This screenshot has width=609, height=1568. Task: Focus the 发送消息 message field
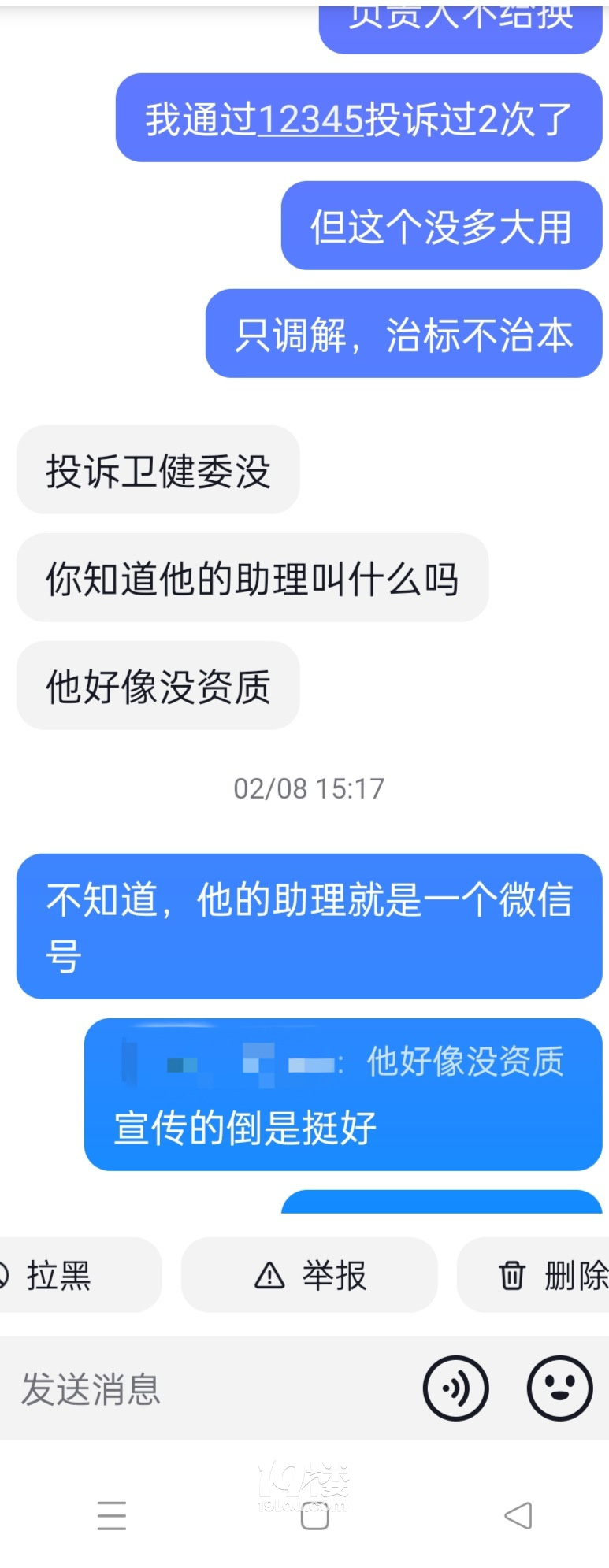[x=205, y=1389]
